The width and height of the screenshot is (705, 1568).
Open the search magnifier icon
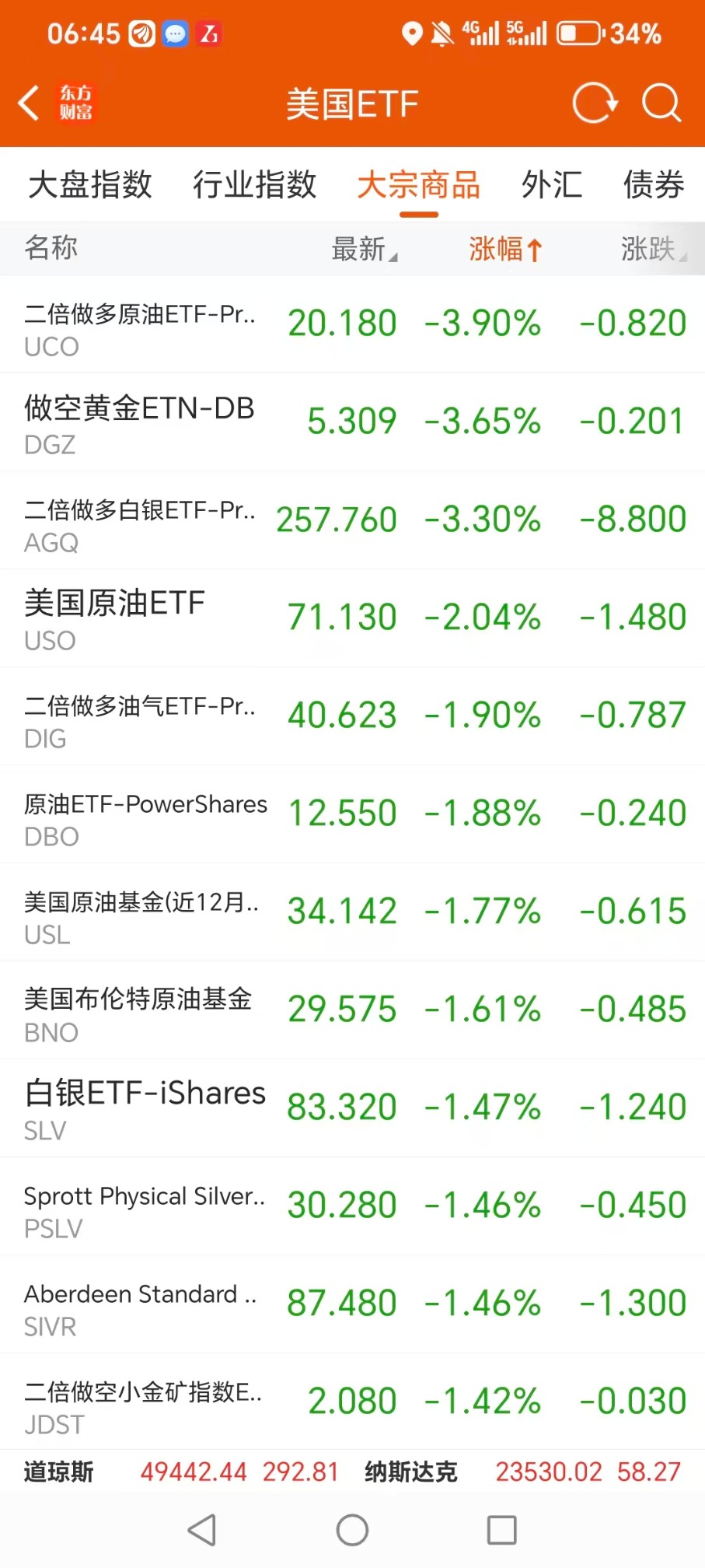(x=661, y=103)
